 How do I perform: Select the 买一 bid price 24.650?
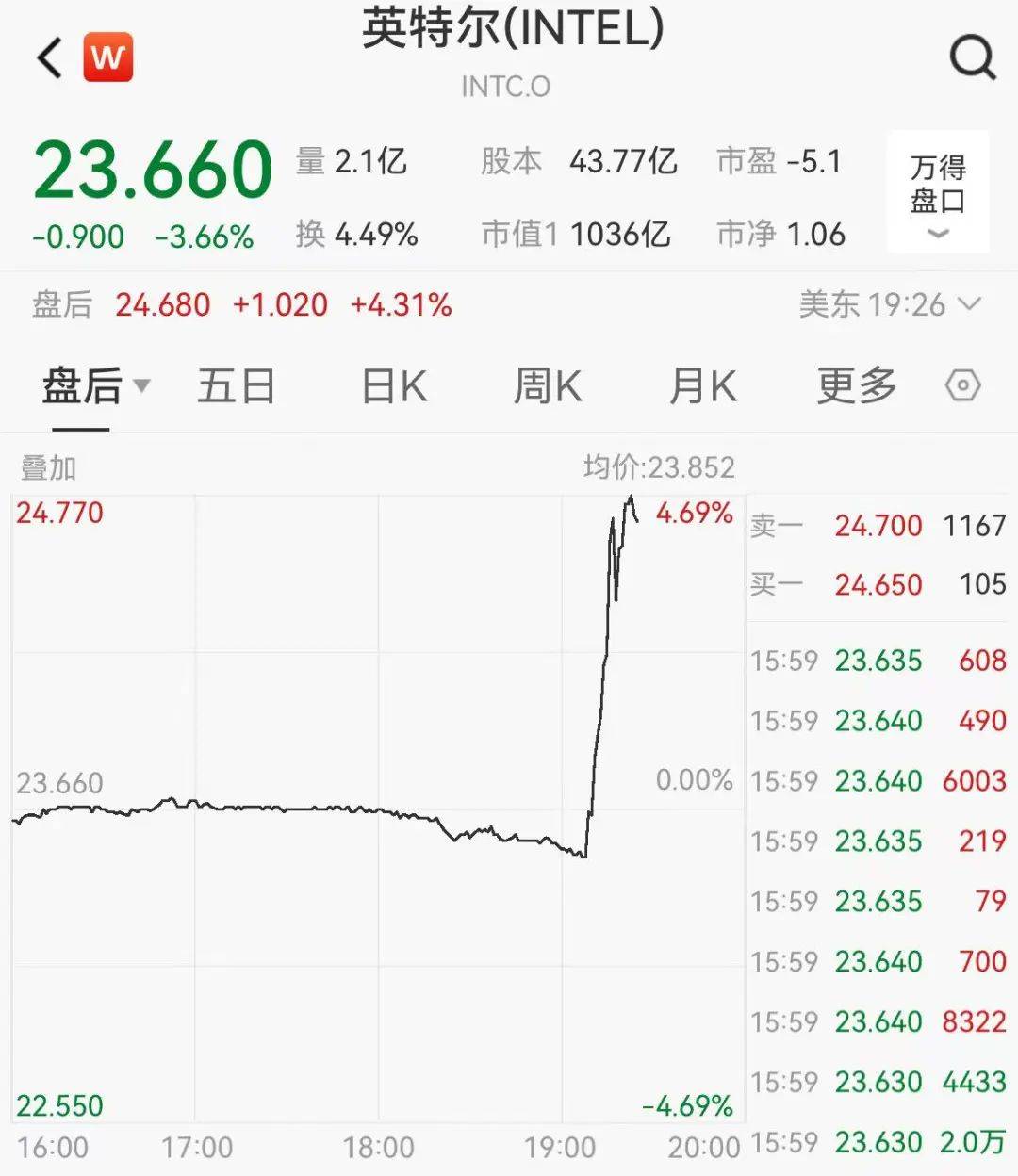coord(879,584)
